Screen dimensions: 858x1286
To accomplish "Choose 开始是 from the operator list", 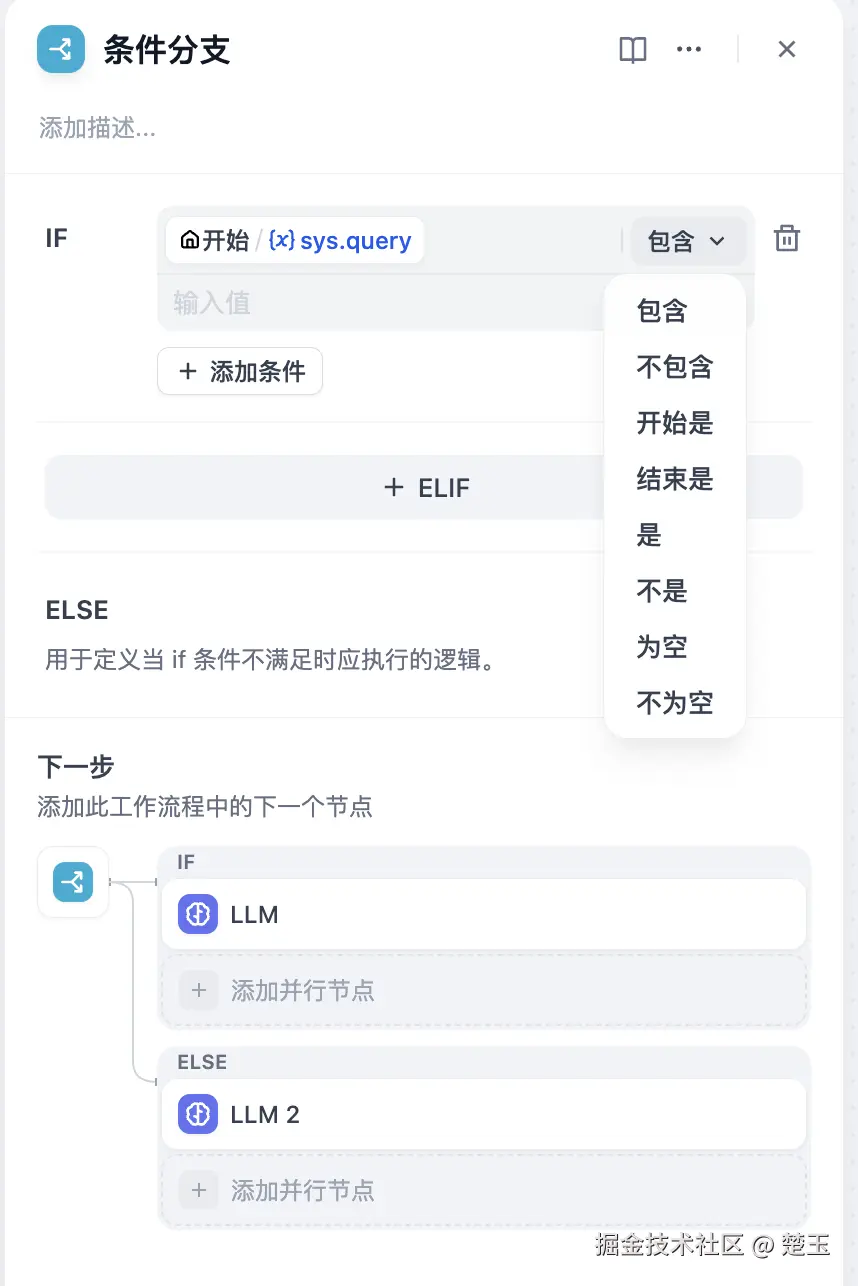I will pos(674,423).
